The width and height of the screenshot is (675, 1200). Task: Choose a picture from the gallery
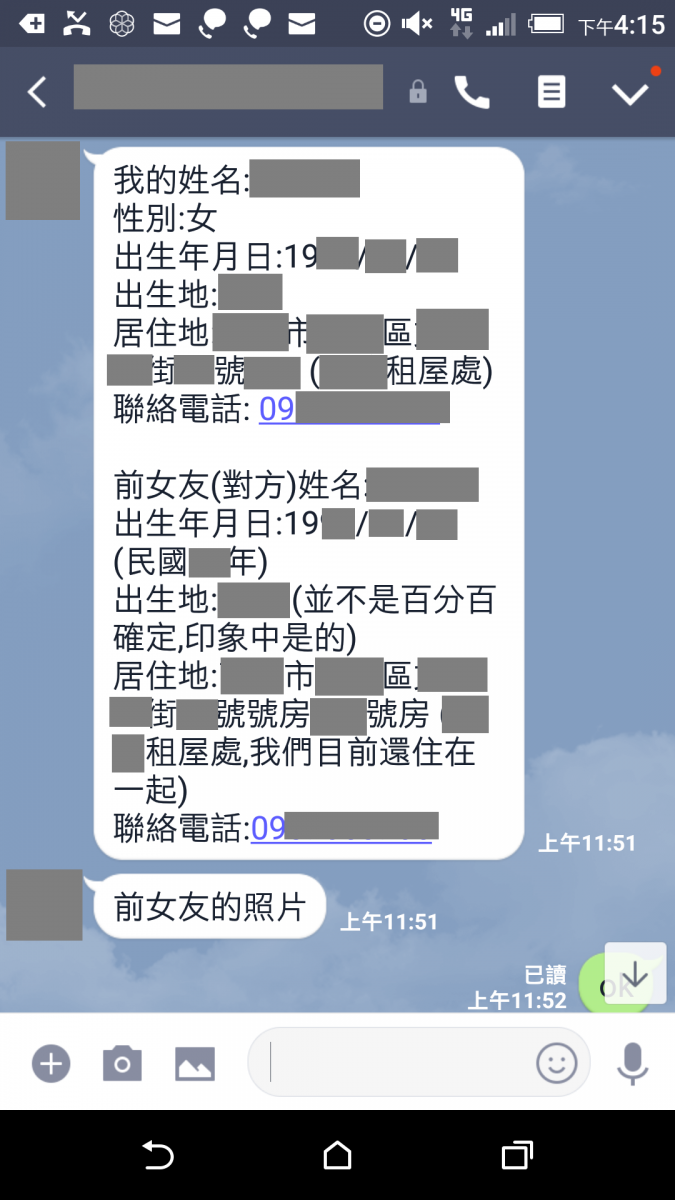(x=195, y=1063)
